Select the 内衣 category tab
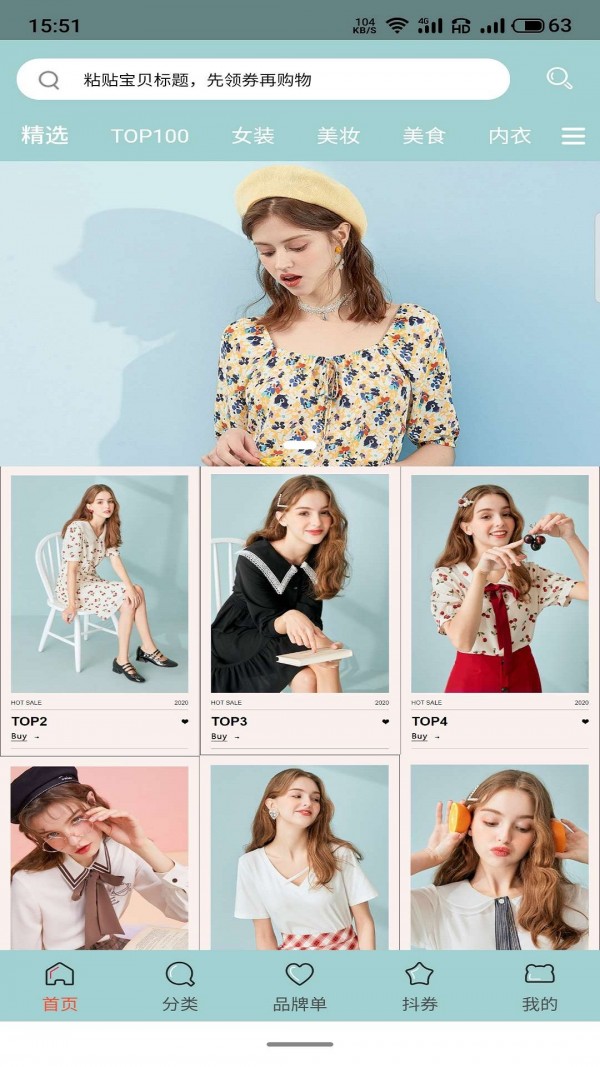Screen dimensions: 600x1067 point(509,136)
